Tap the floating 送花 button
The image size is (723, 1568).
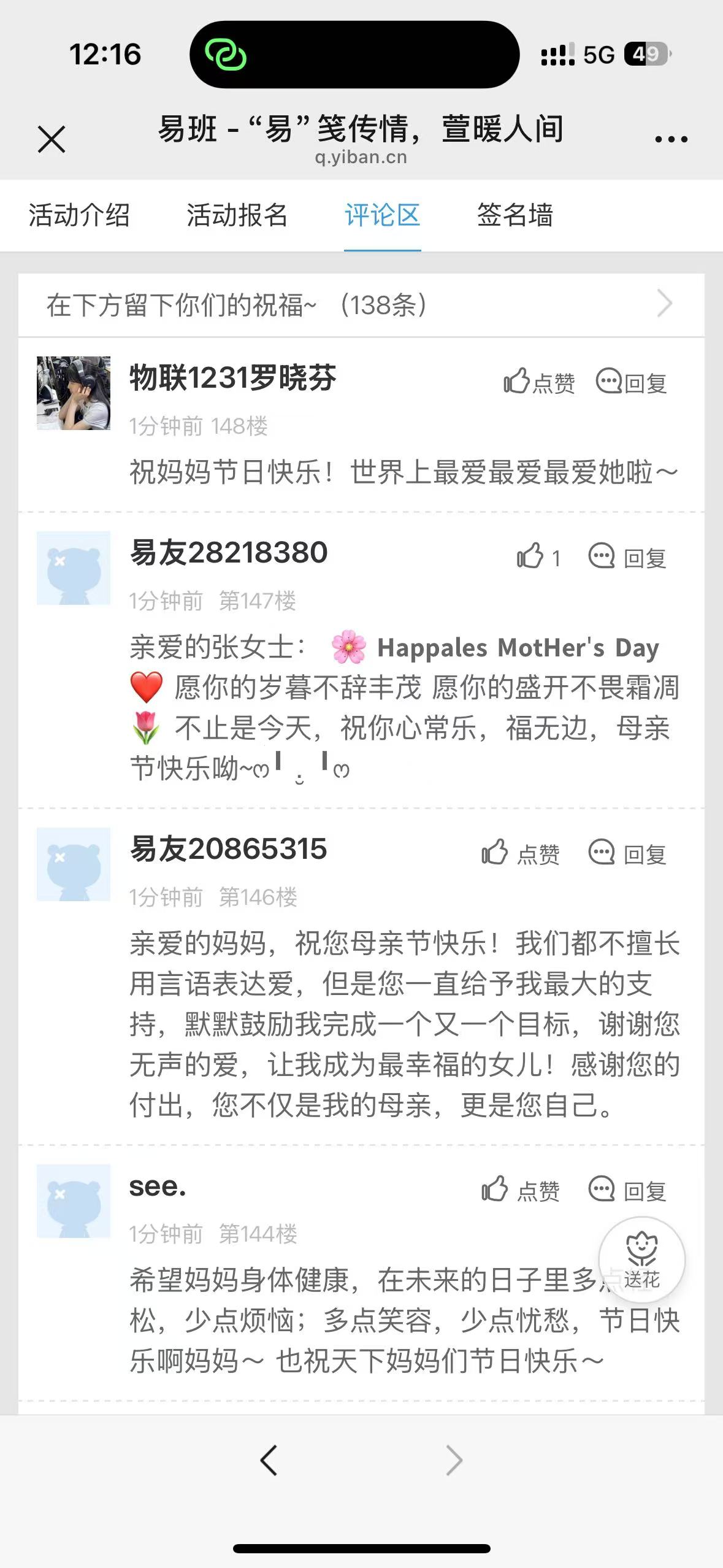coord(642,1260)
